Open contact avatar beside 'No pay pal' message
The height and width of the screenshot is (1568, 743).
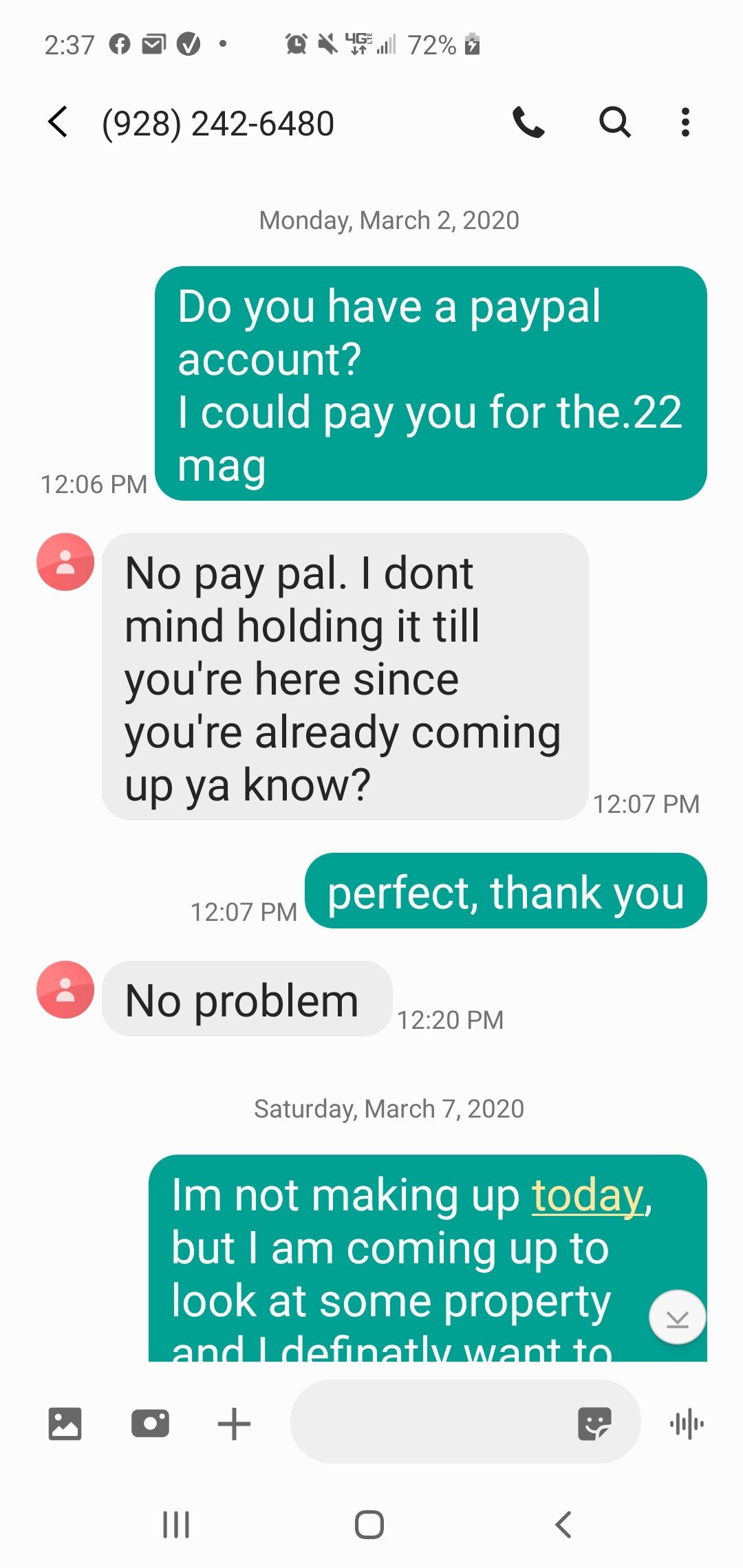[65, 562]
